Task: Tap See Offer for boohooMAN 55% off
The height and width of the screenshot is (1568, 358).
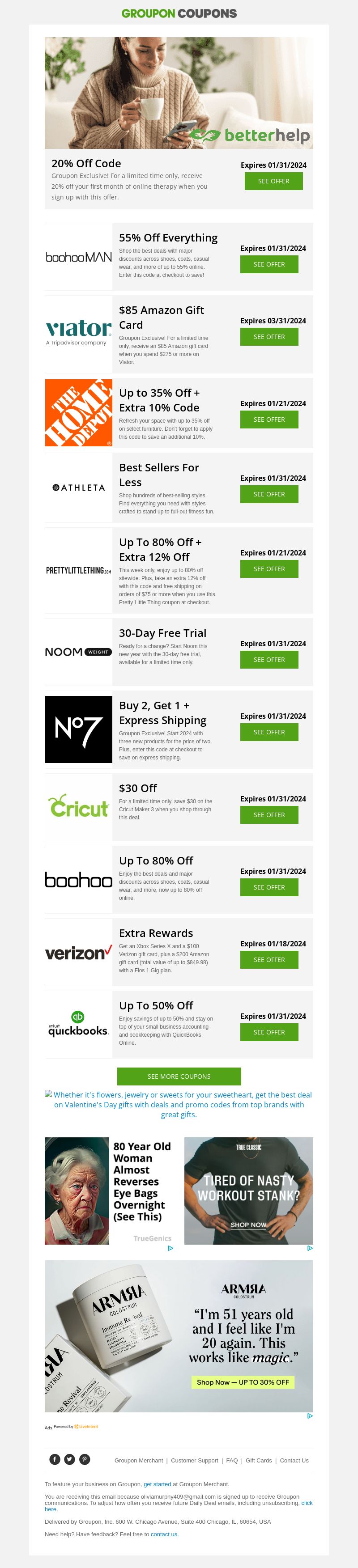Action: (x=269, y=264)
